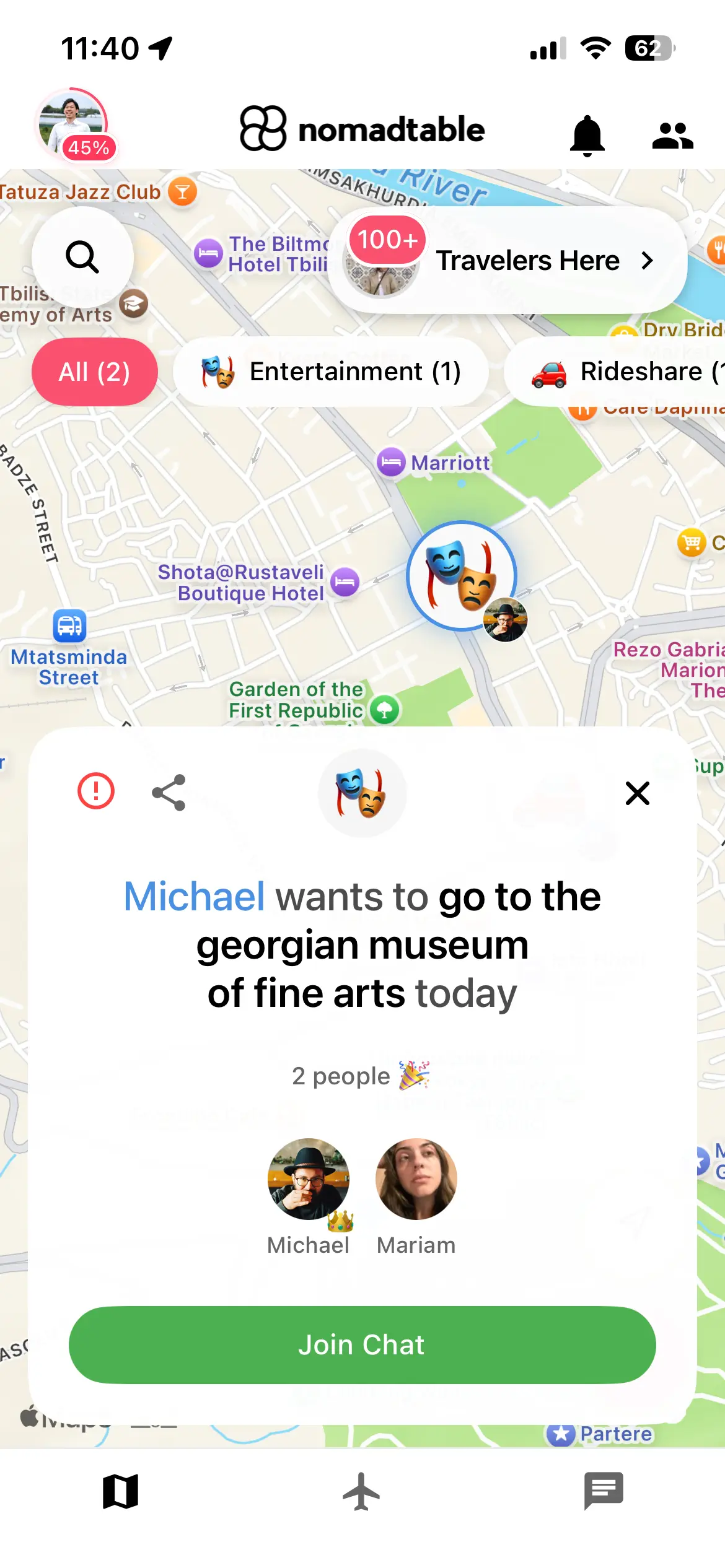The height and width of the screenshot is (1568, 725).
Task: Close the activity card
Action: (637, 793)
